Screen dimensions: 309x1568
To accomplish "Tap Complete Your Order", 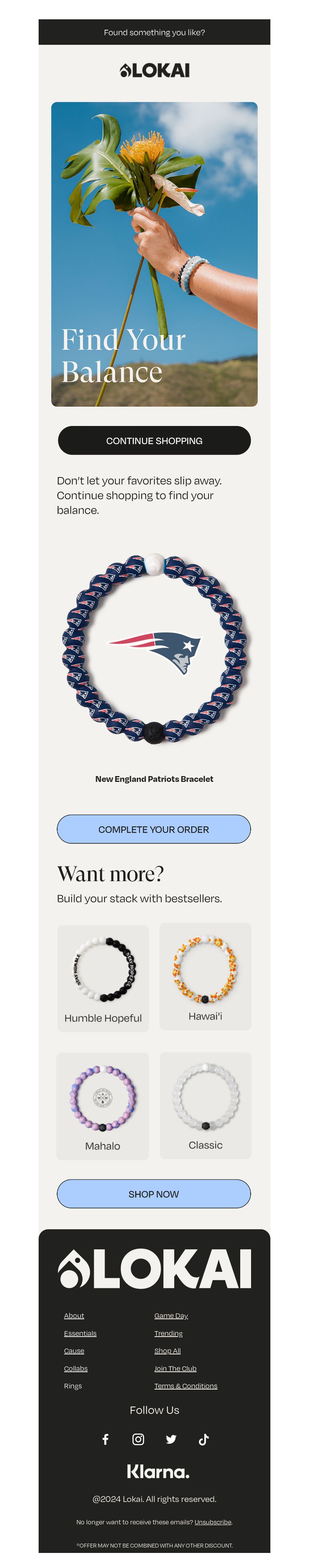I will click(x=153, y=829).
